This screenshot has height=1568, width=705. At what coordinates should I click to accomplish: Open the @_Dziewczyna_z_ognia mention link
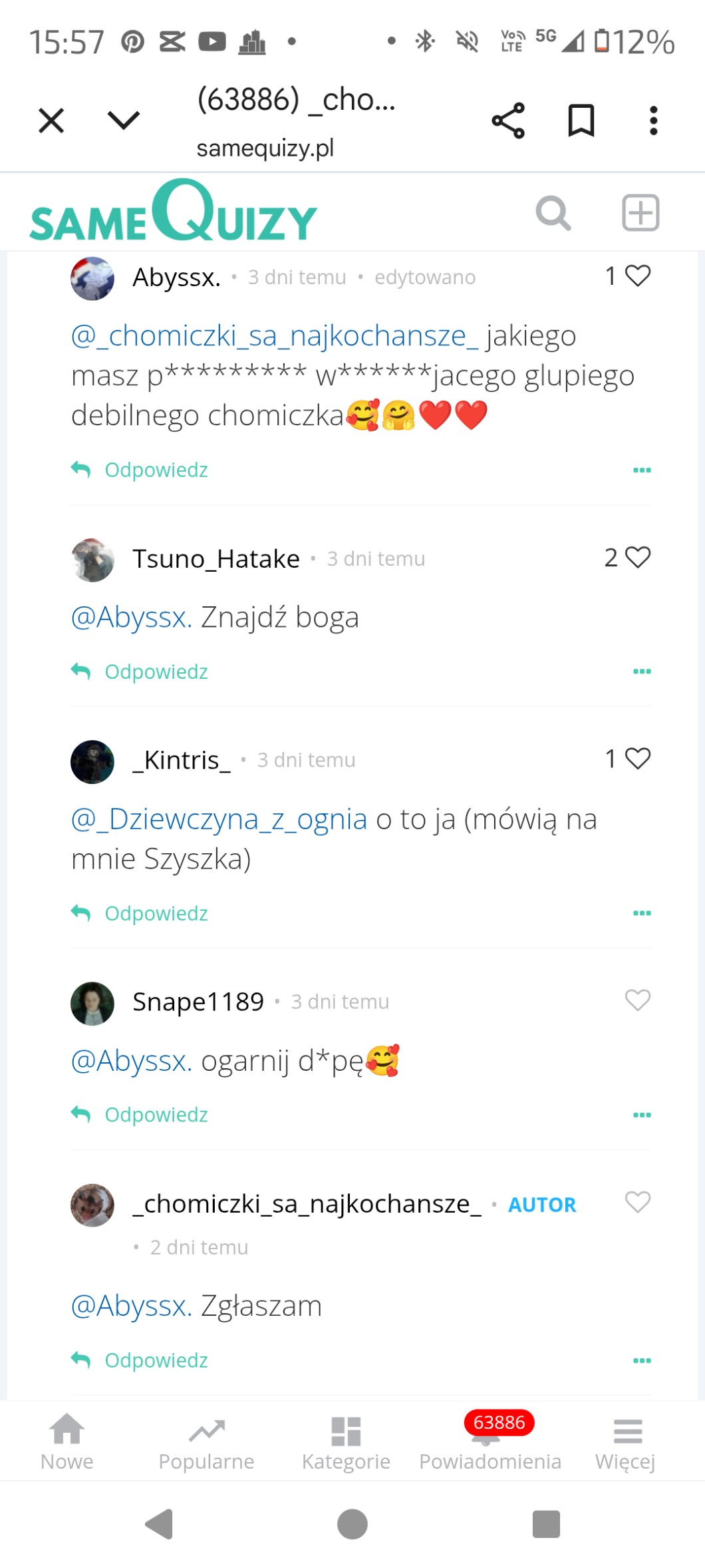pos(219,819)
